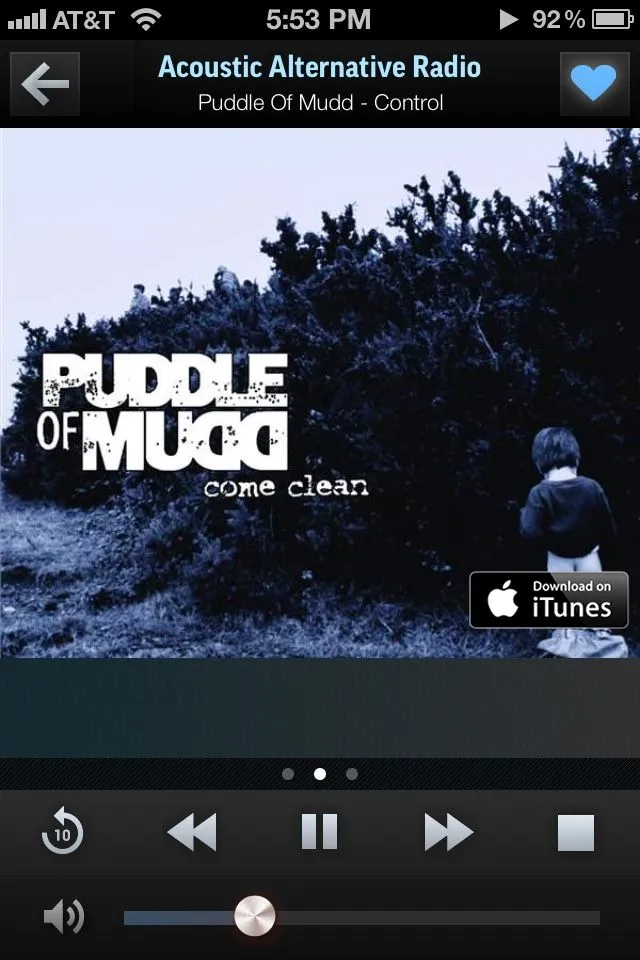Skip forward with the fast-forward button
This screenshot has width=640, height=960.
point(448,832)
